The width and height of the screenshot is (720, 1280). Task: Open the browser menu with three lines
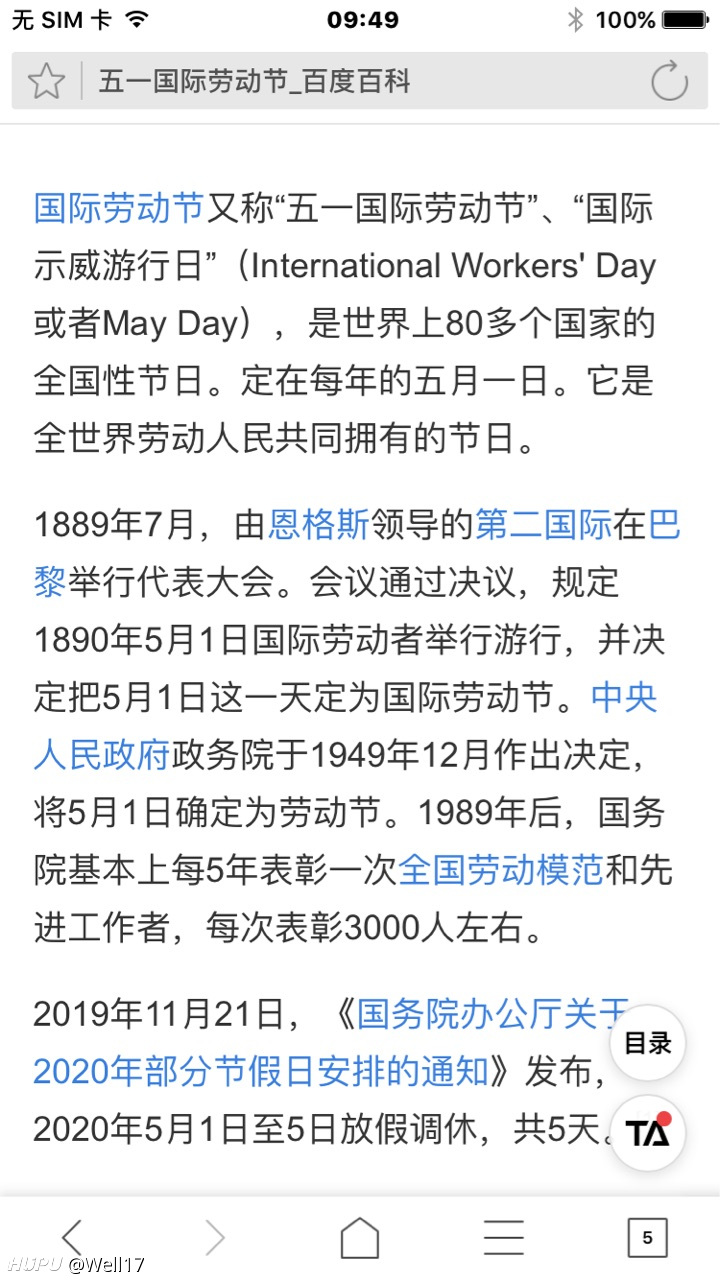click(503, 1238)
